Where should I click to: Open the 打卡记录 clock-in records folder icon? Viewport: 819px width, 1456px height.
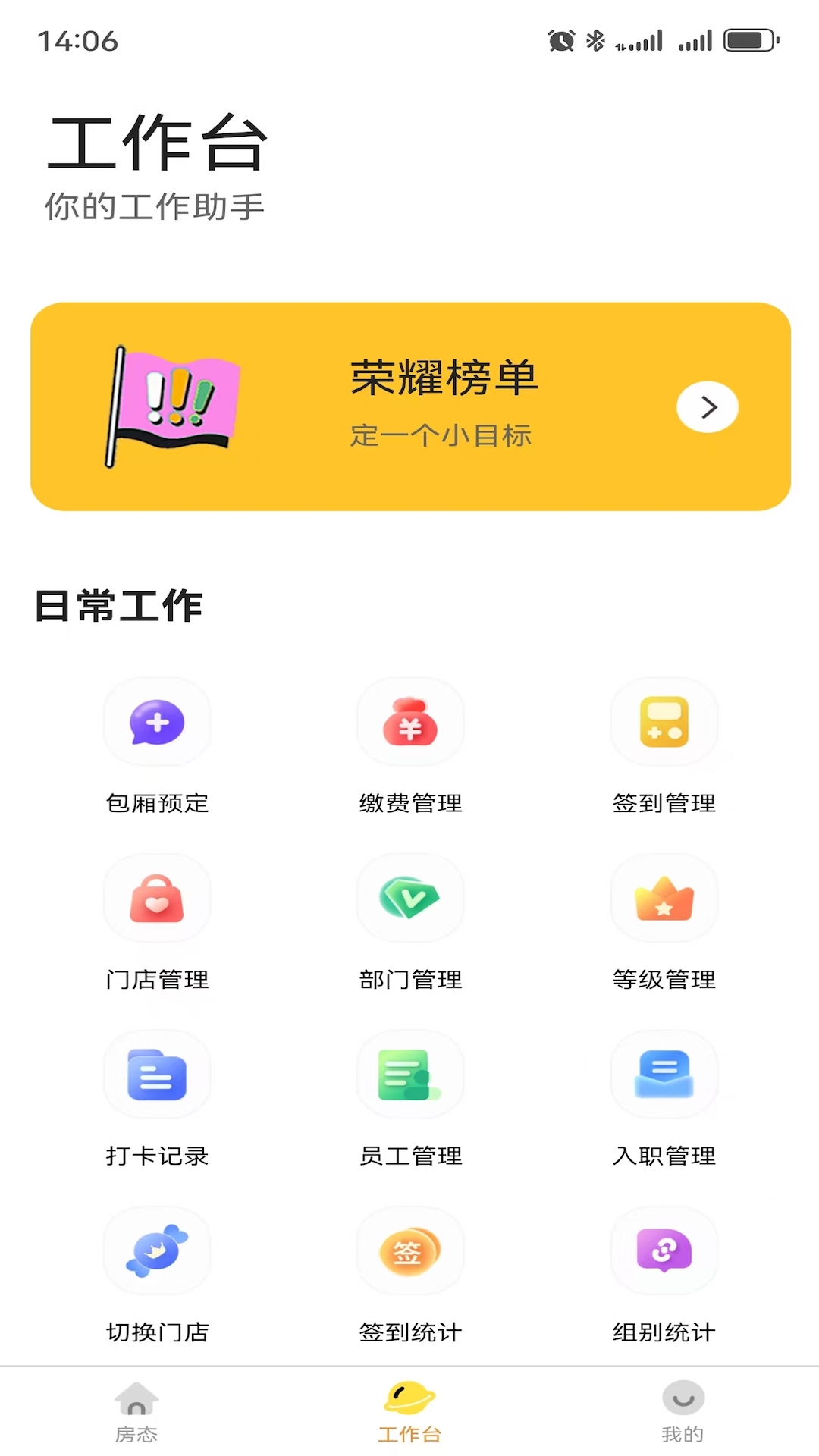coord(157,1075)
